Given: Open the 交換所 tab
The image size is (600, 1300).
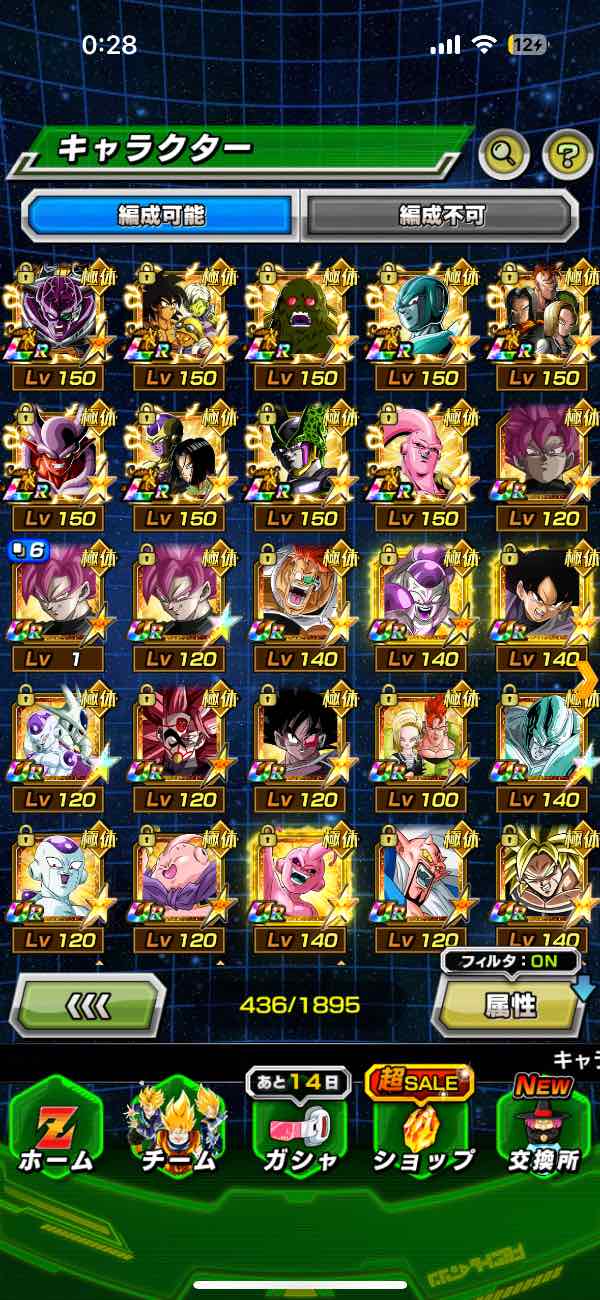Looking at the screenshot, I should pos(542,1128).
